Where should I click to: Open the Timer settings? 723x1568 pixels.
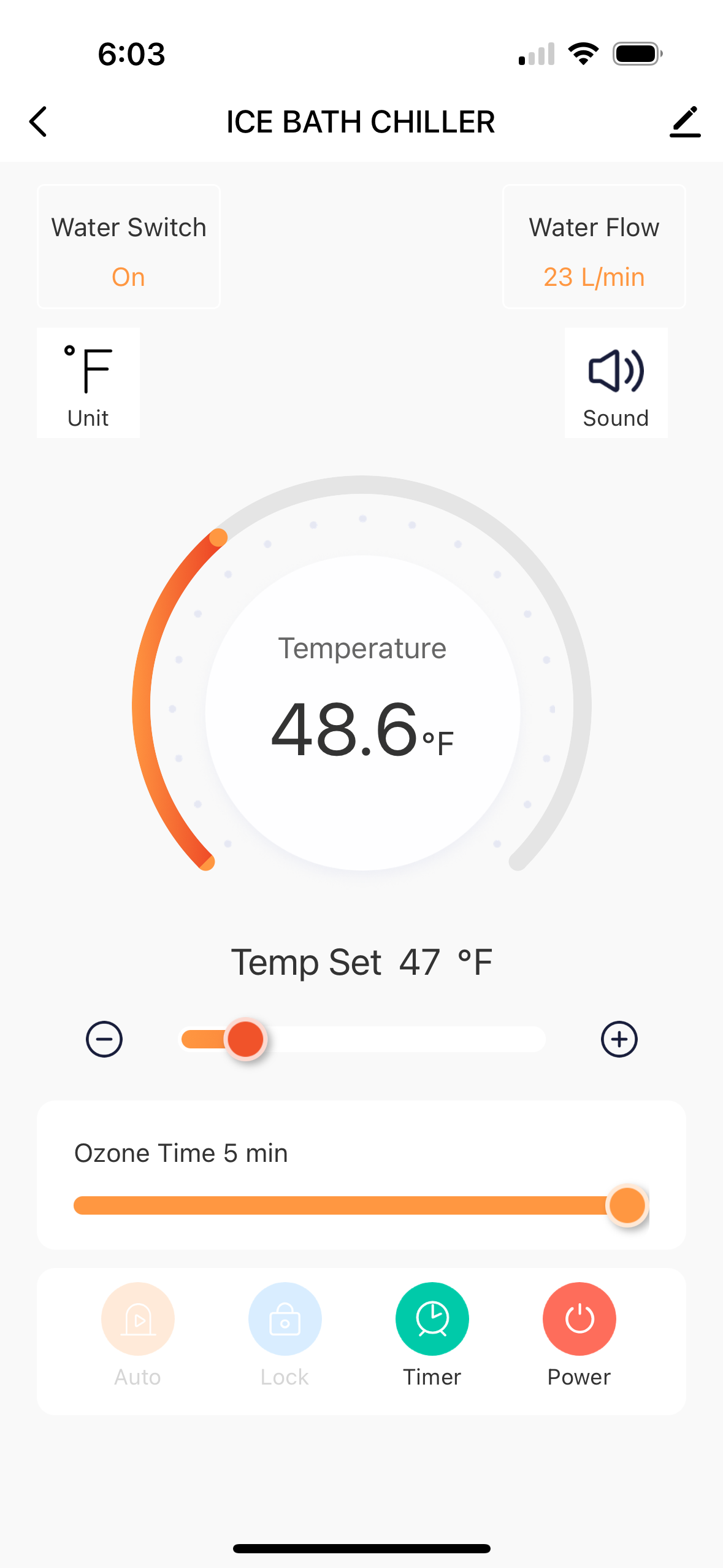(432, 1319)
